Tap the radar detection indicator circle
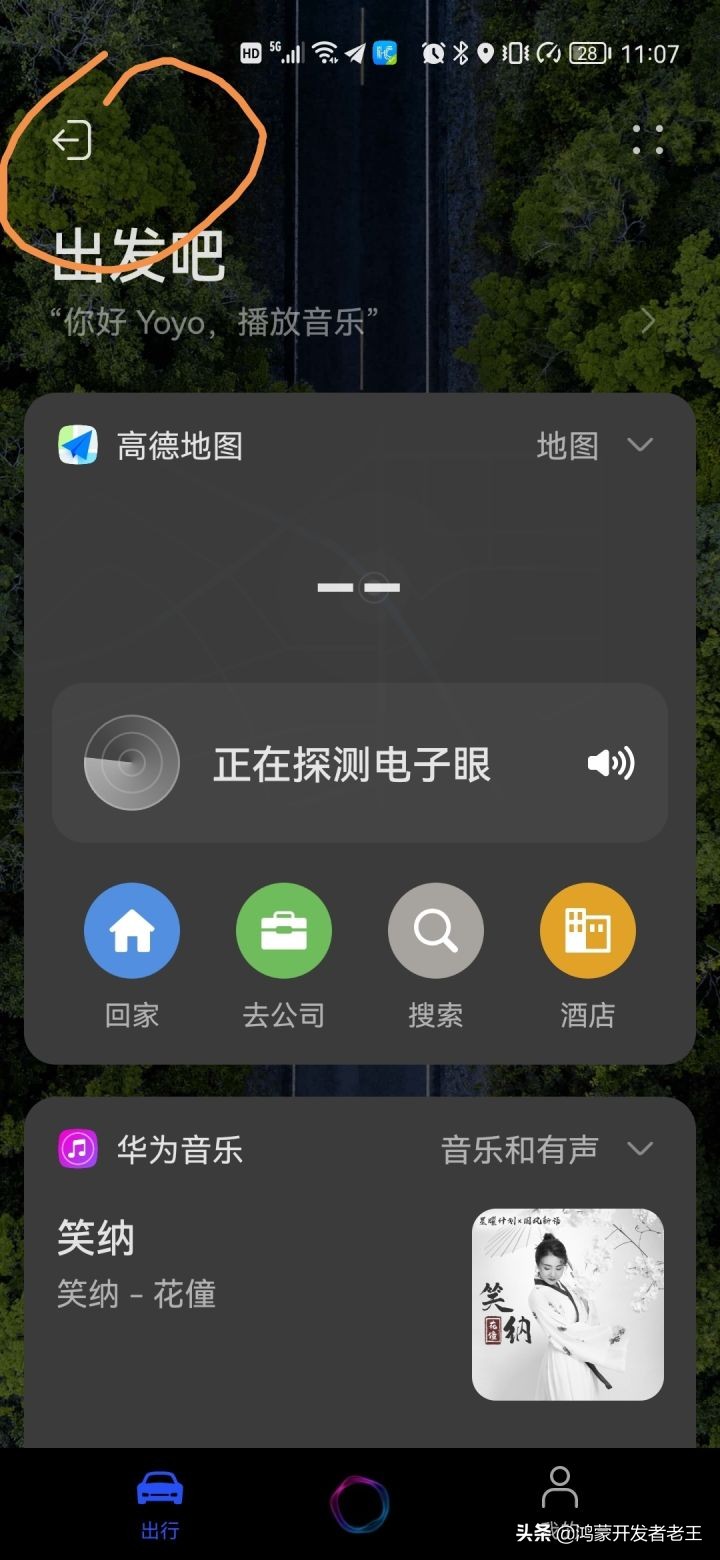The image size is (720, 1560). [x=131, y=763]
